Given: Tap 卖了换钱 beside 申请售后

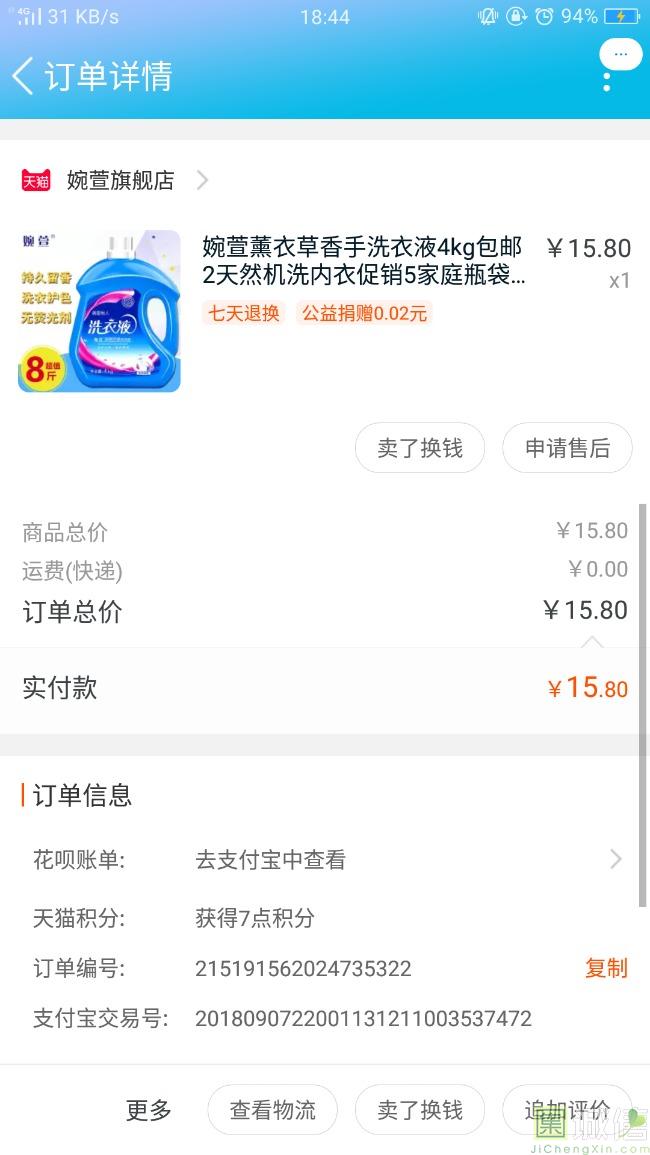Looking at the screenshot, I should tap(420, 448).
